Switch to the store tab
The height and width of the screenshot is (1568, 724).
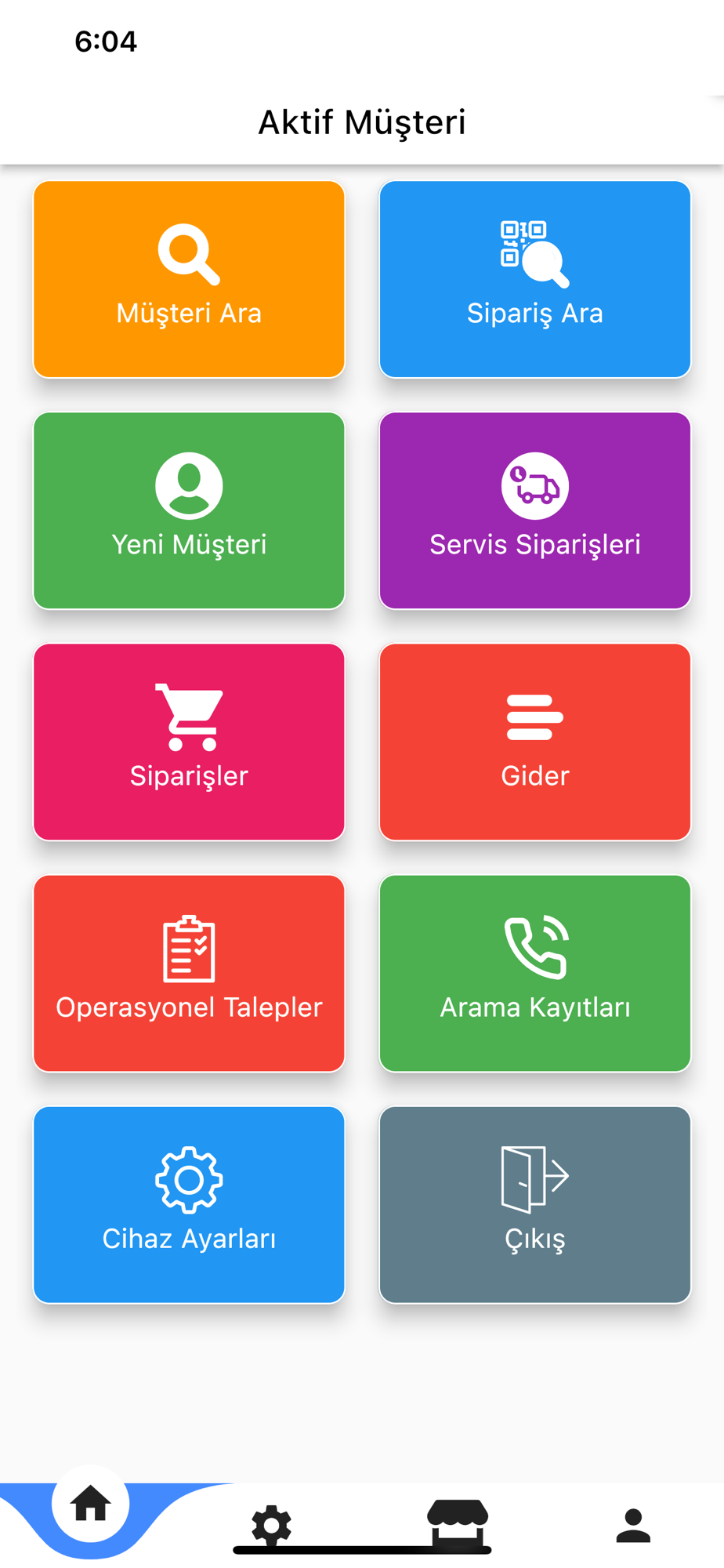pos(458,1523)
